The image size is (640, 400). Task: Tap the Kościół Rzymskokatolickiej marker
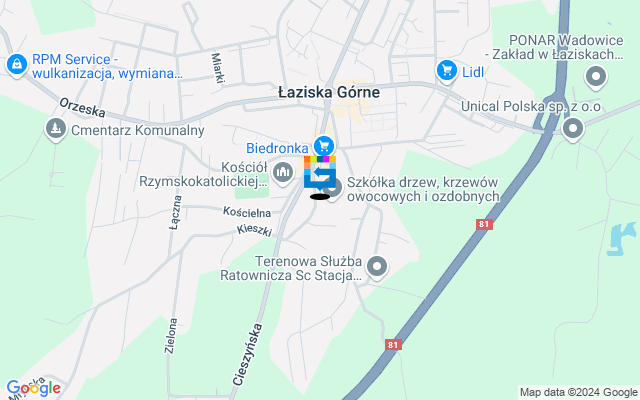point(283,174)
